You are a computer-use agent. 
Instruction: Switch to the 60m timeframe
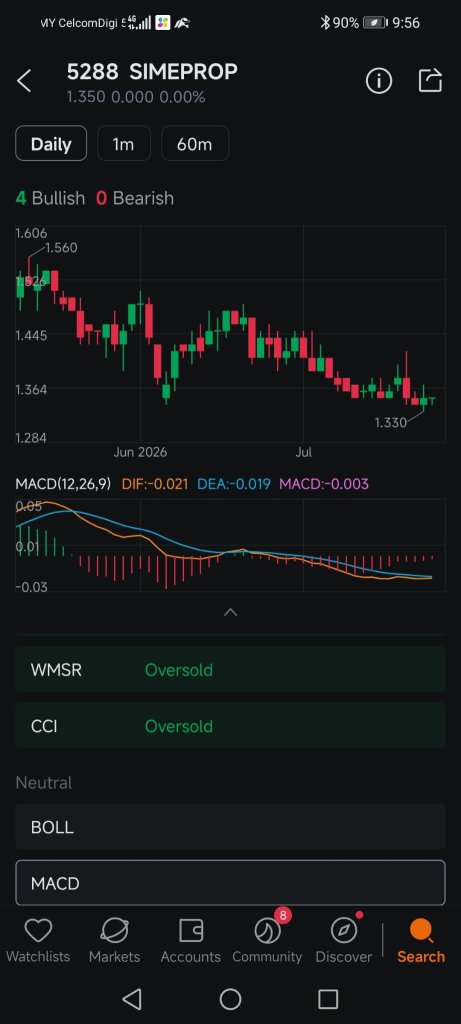[x=195, y=143]
